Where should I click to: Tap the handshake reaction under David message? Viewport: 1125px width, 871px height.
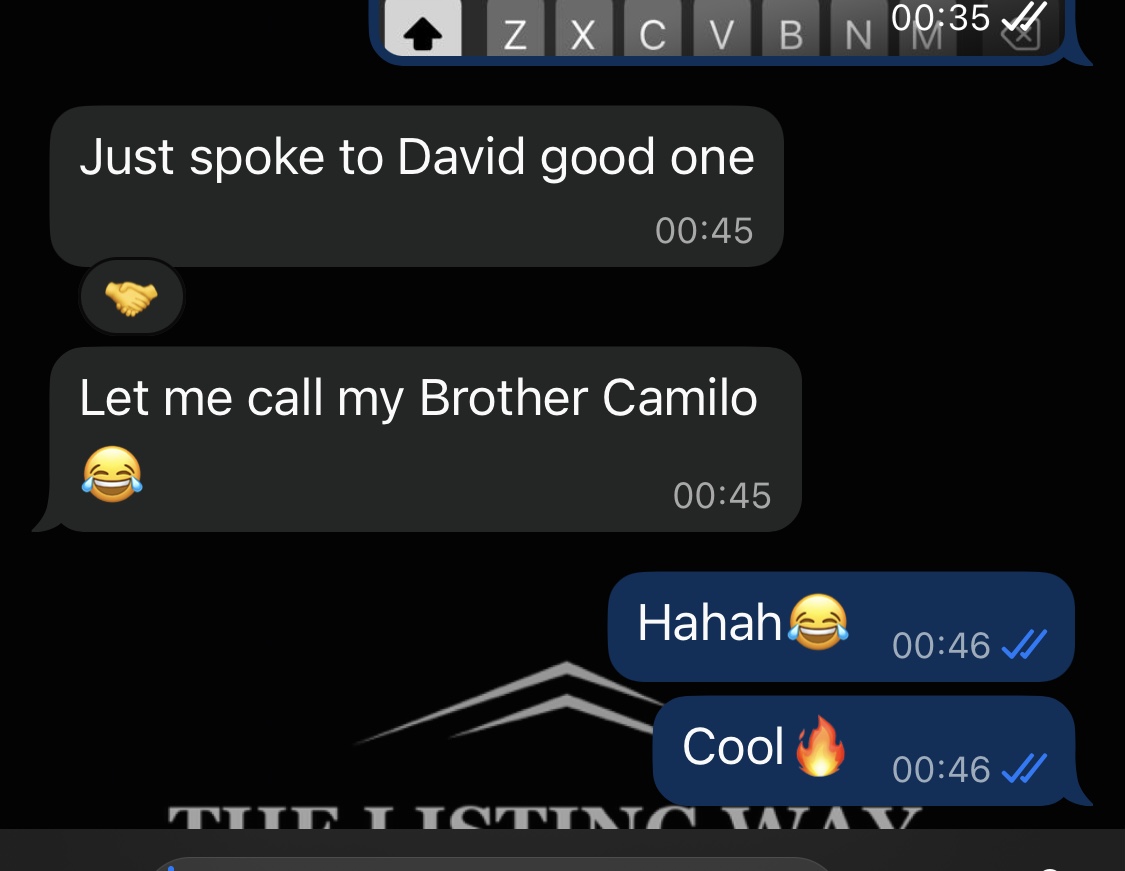click(131, 297)
